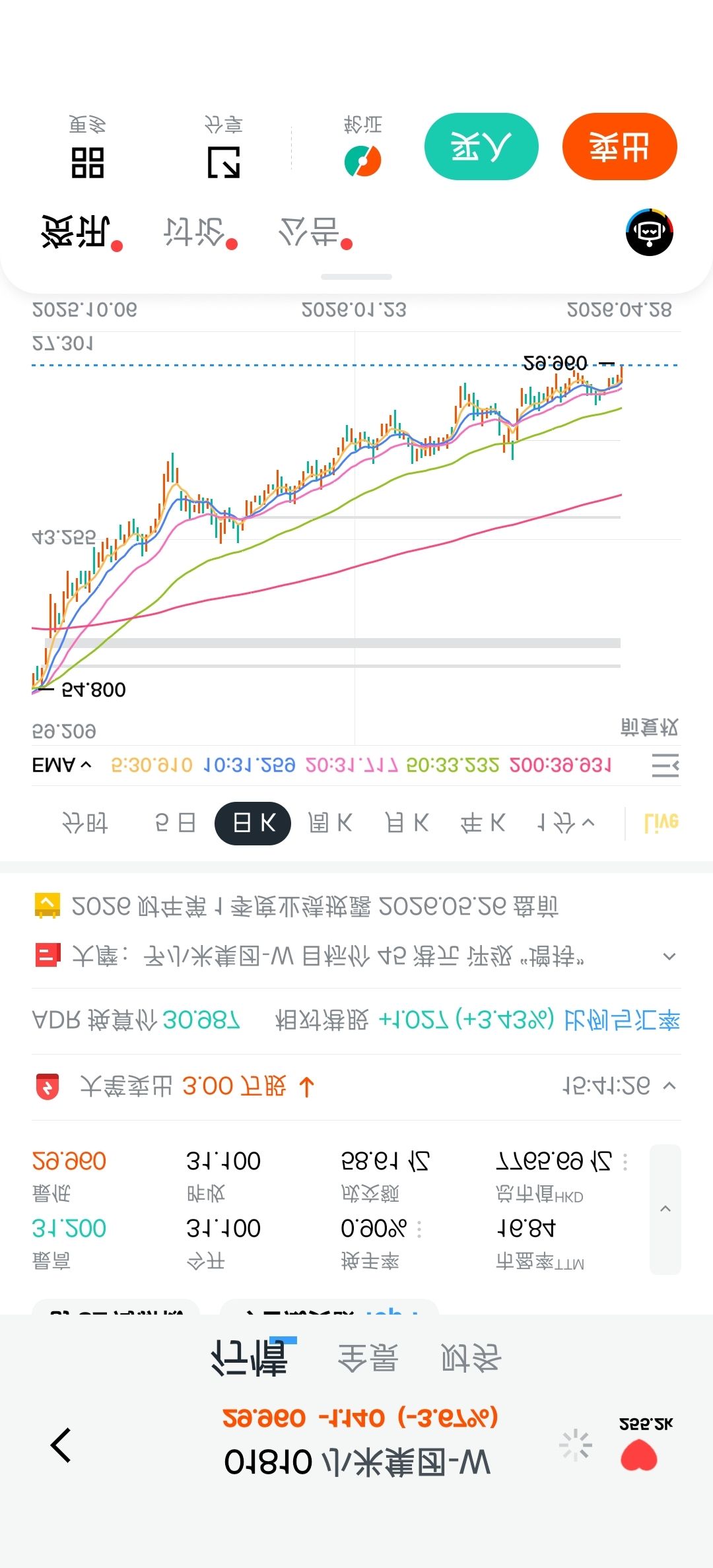
Task: Select the 周K weekly chart
Action: (x=330, y=823)
